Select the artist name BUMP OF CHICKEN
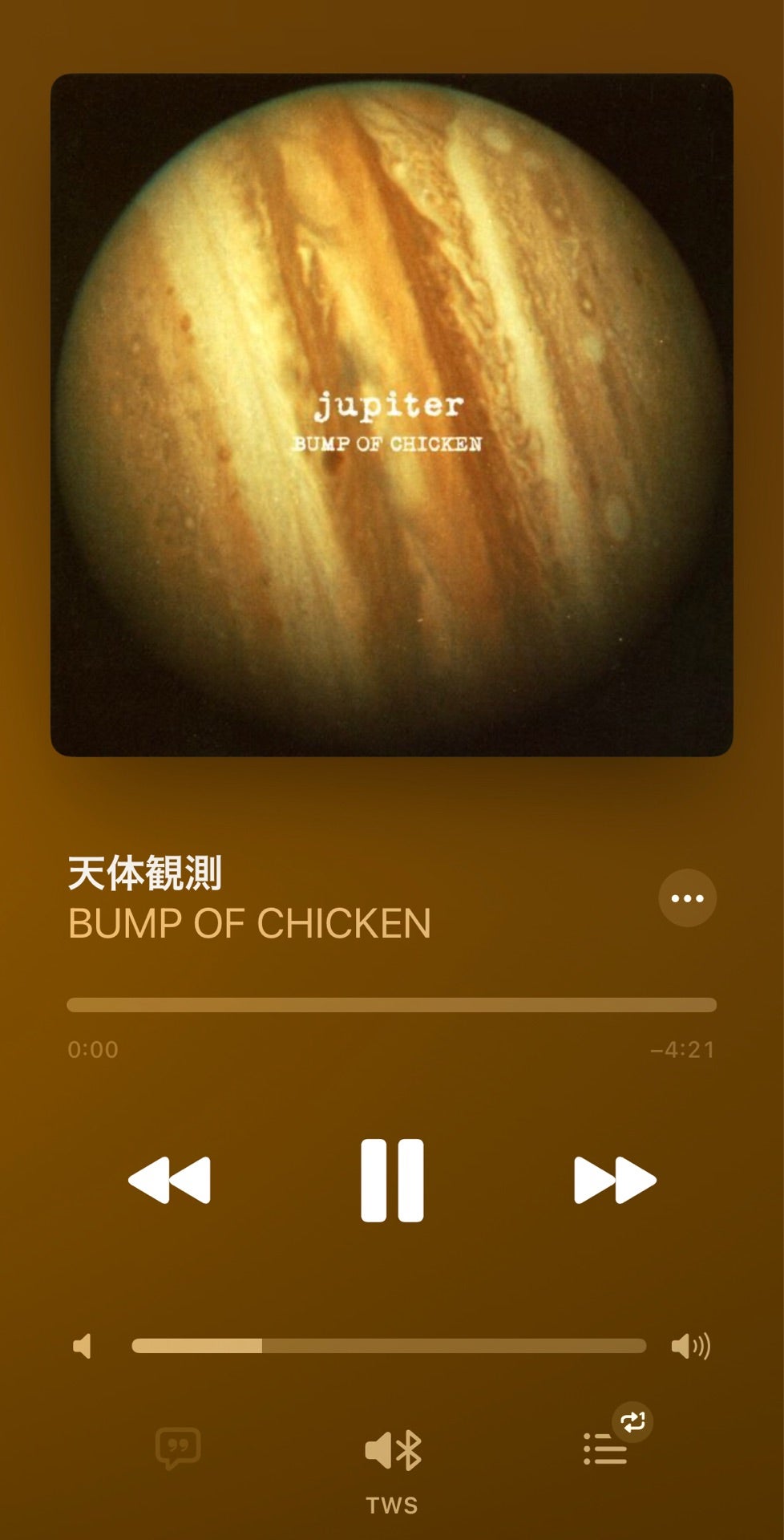 pos(251,924)
